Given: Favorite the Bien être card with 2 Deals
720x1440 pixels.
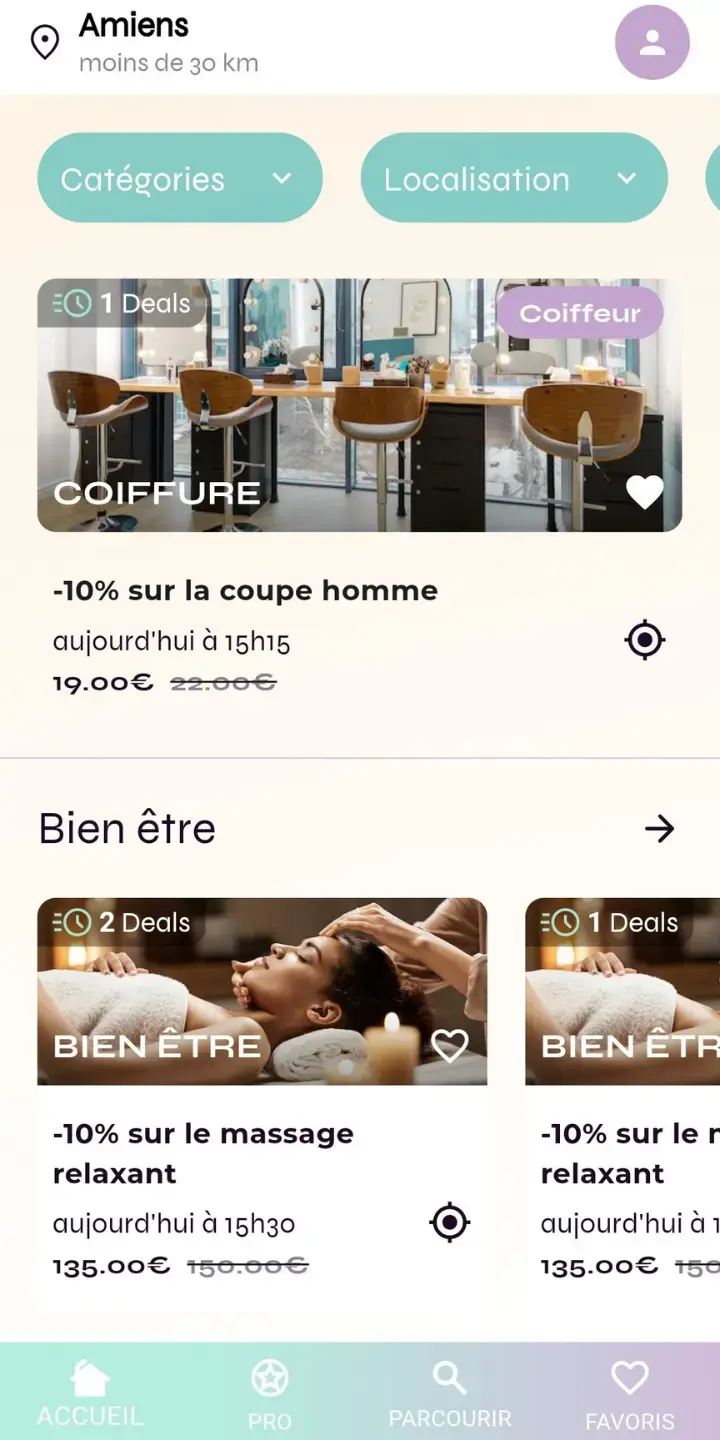Looking at the screenshot, I should (x=449, y=1046).
